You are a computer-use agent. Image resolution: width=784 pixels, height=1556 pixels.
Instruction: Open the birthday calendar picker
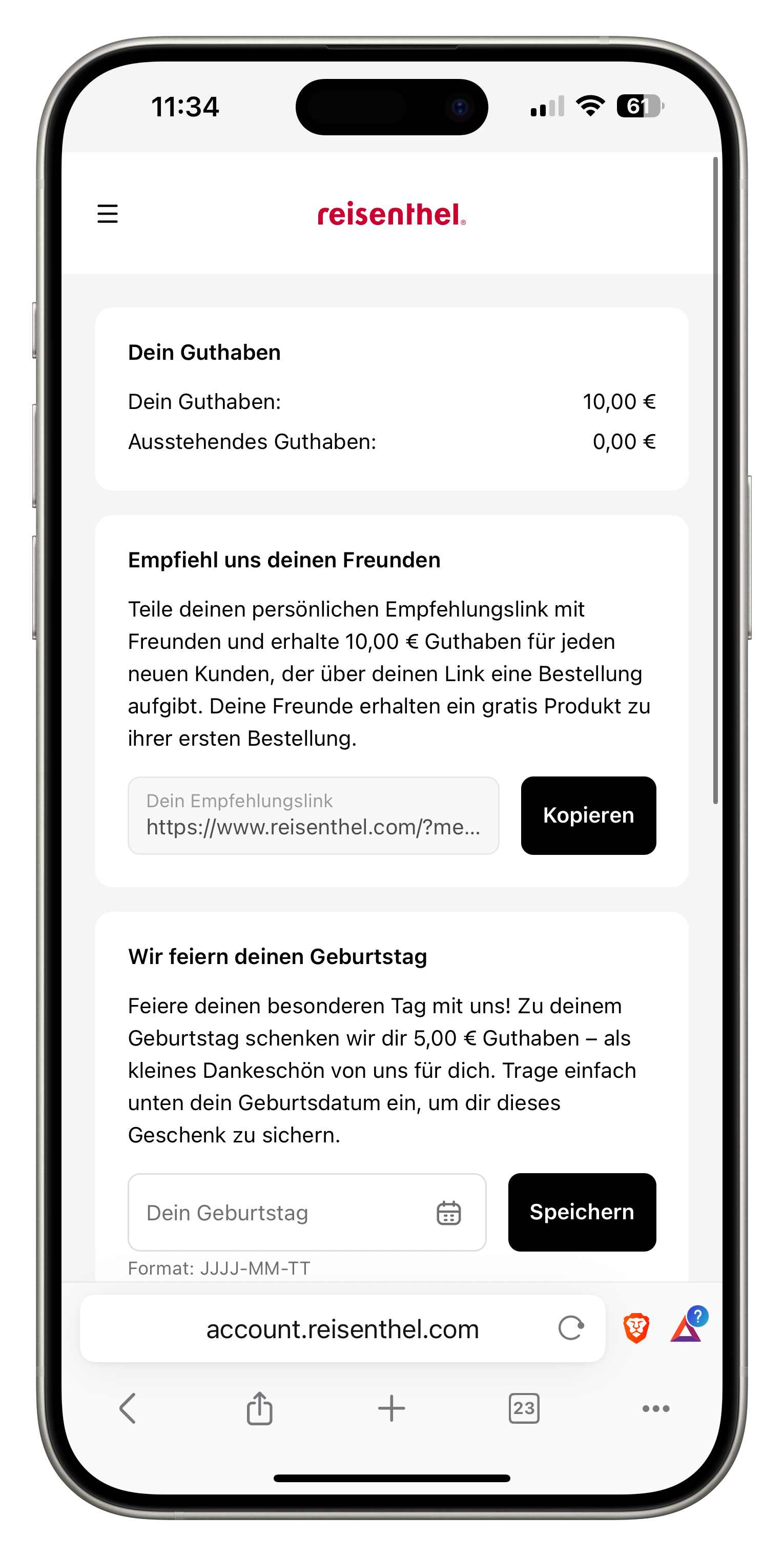tap(448, 1212)
